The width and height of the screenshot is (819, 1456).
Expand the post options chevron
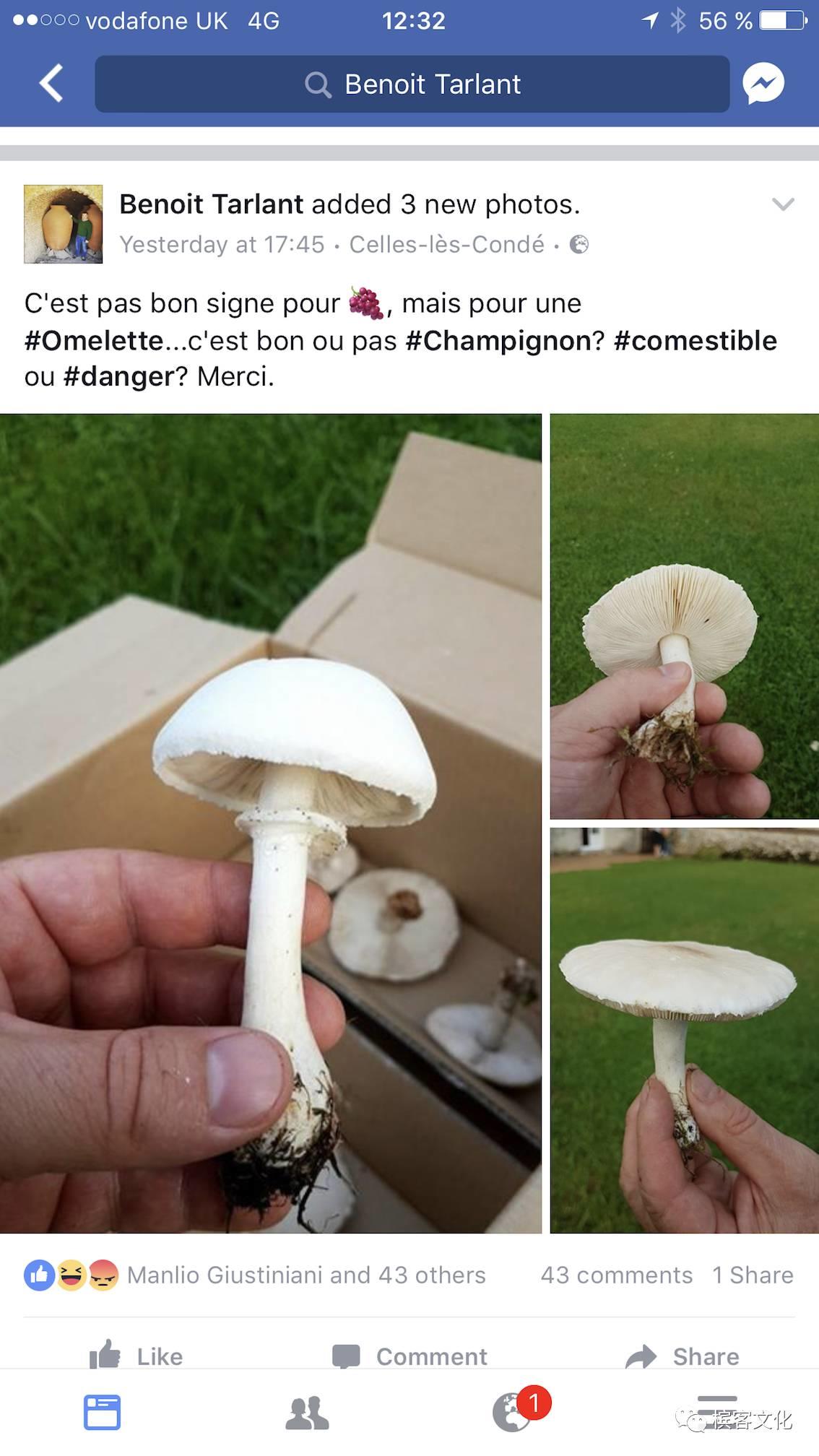[x=783, y=204]
